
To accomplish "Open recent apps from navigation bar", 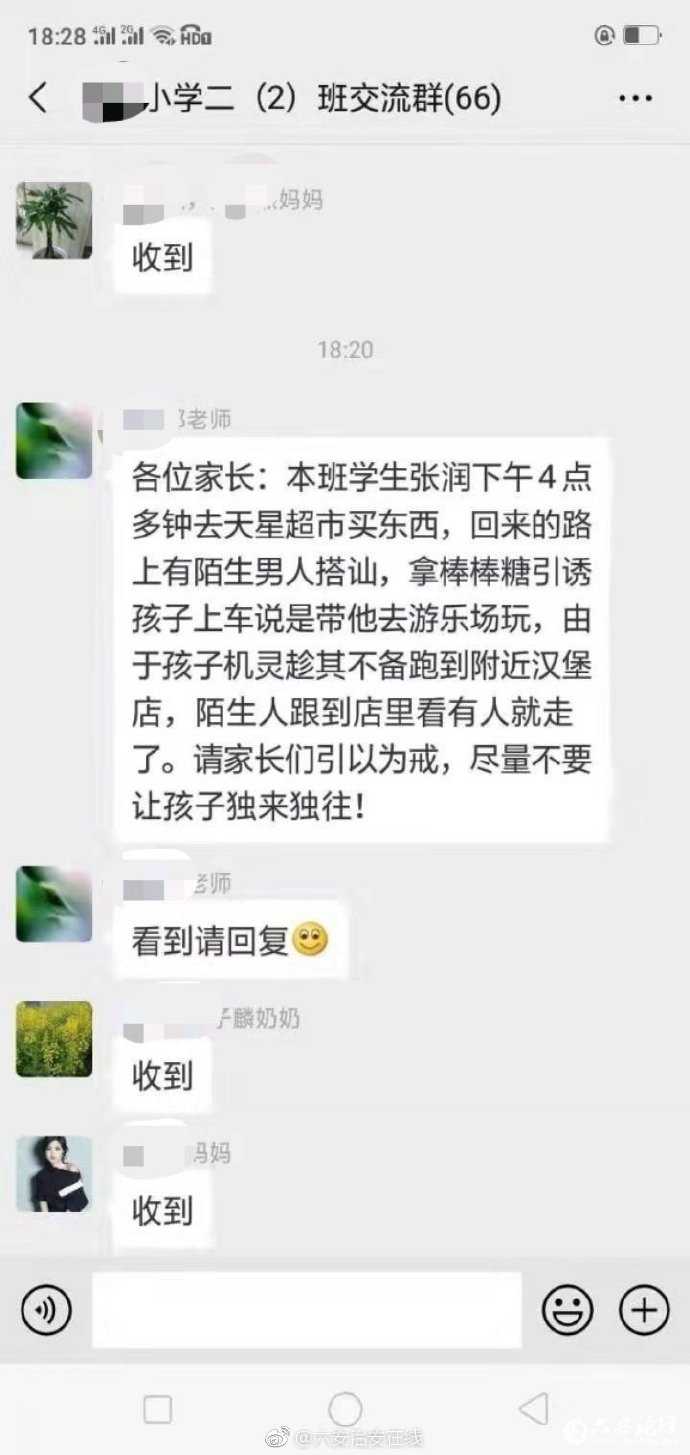I will pyautogui.click(x=158, y=1409).
